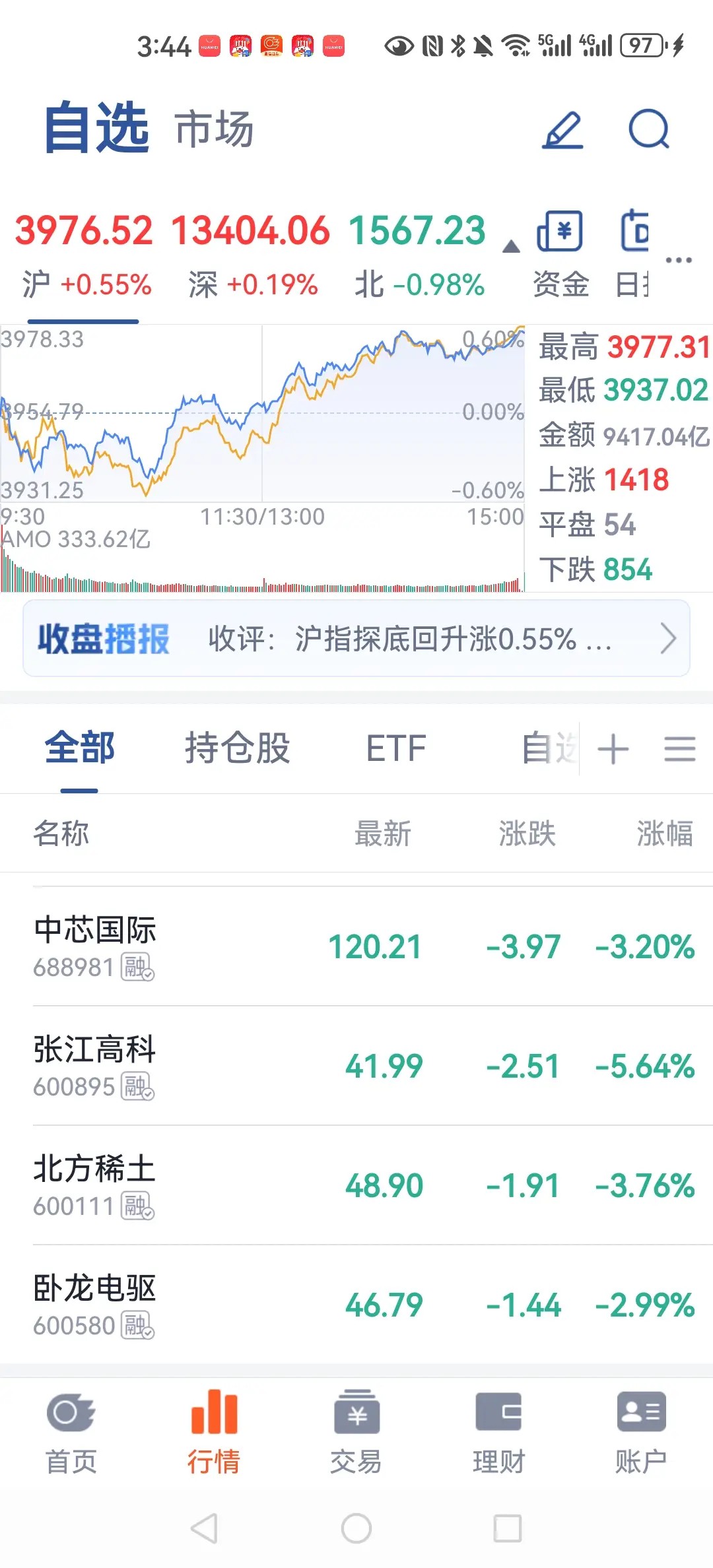The height and width of the screenshot is (1568, 713).
Task: Open the watchlist group menu icon
Action: tap(680, 750)
